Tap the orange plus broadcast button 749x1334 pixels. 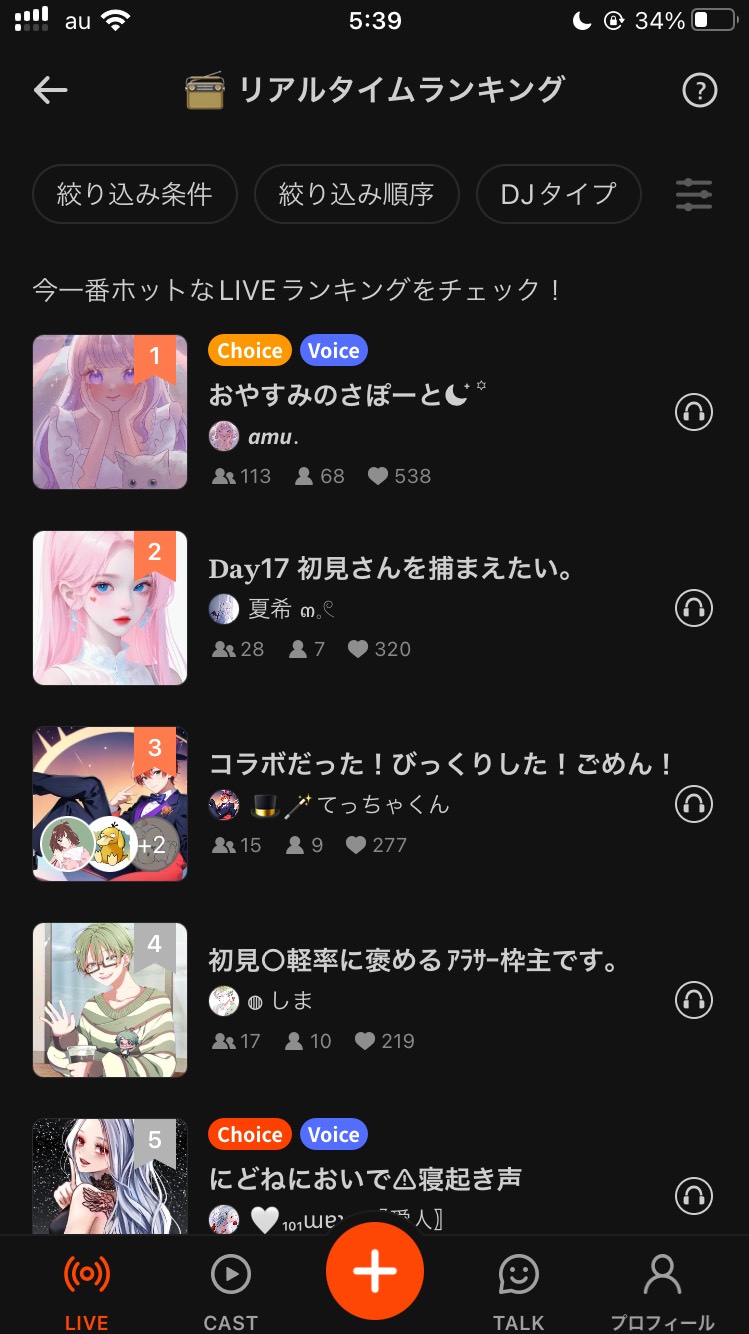click(374, 1273)
